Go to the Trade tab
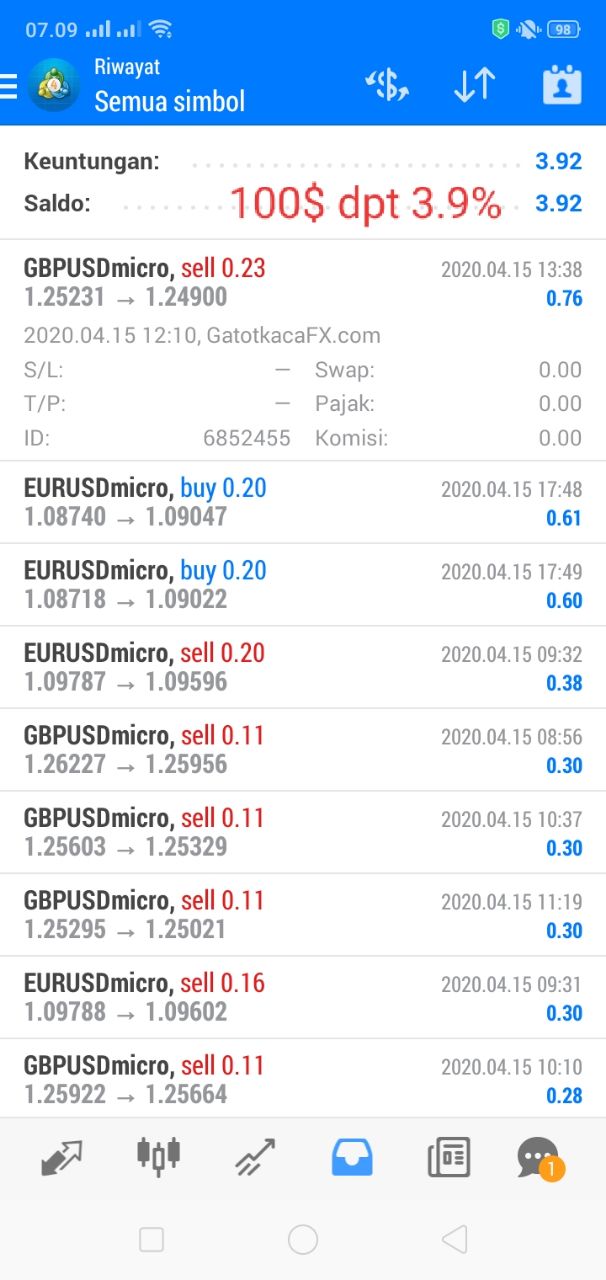606x1280 pixels. pos(255,1158)
